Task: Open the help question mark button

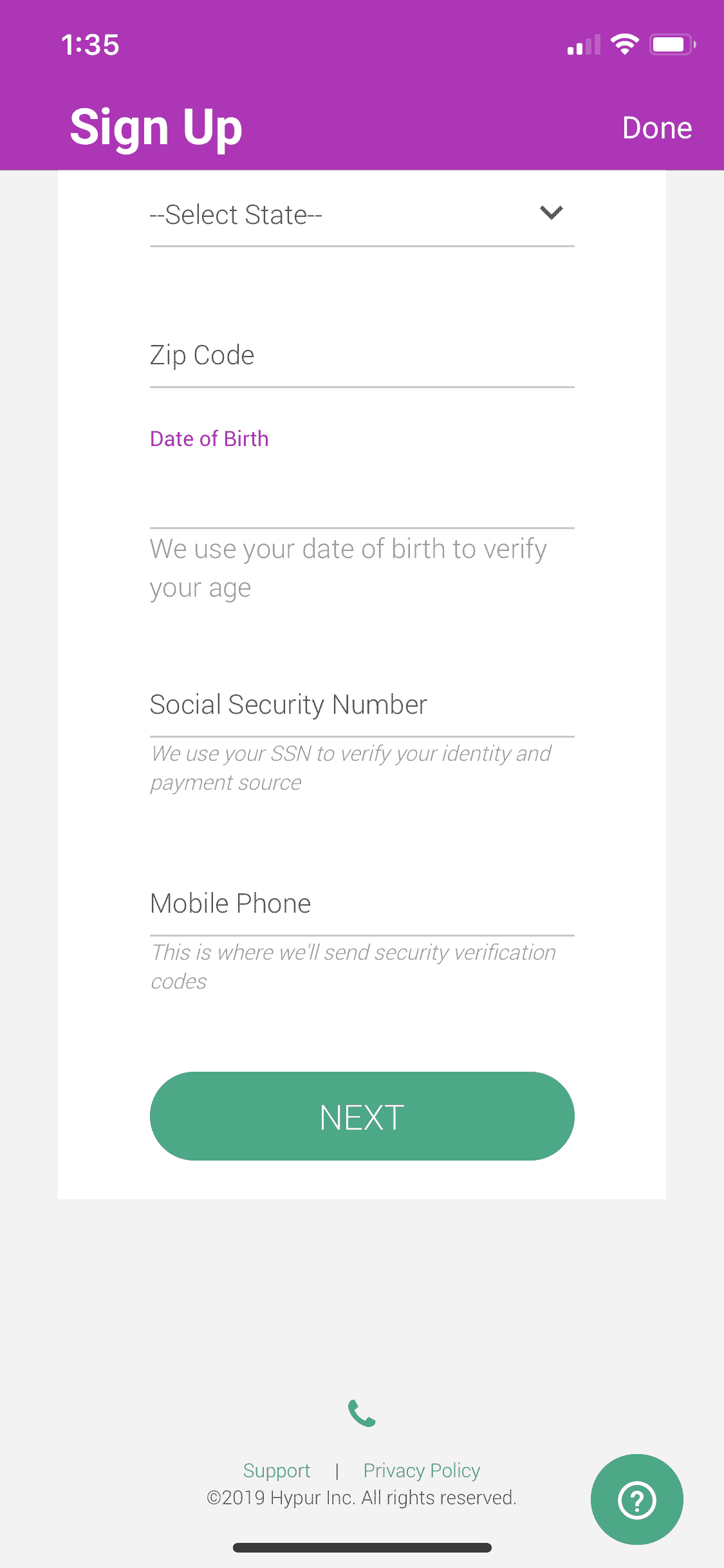Action: tap(636, 1500)
